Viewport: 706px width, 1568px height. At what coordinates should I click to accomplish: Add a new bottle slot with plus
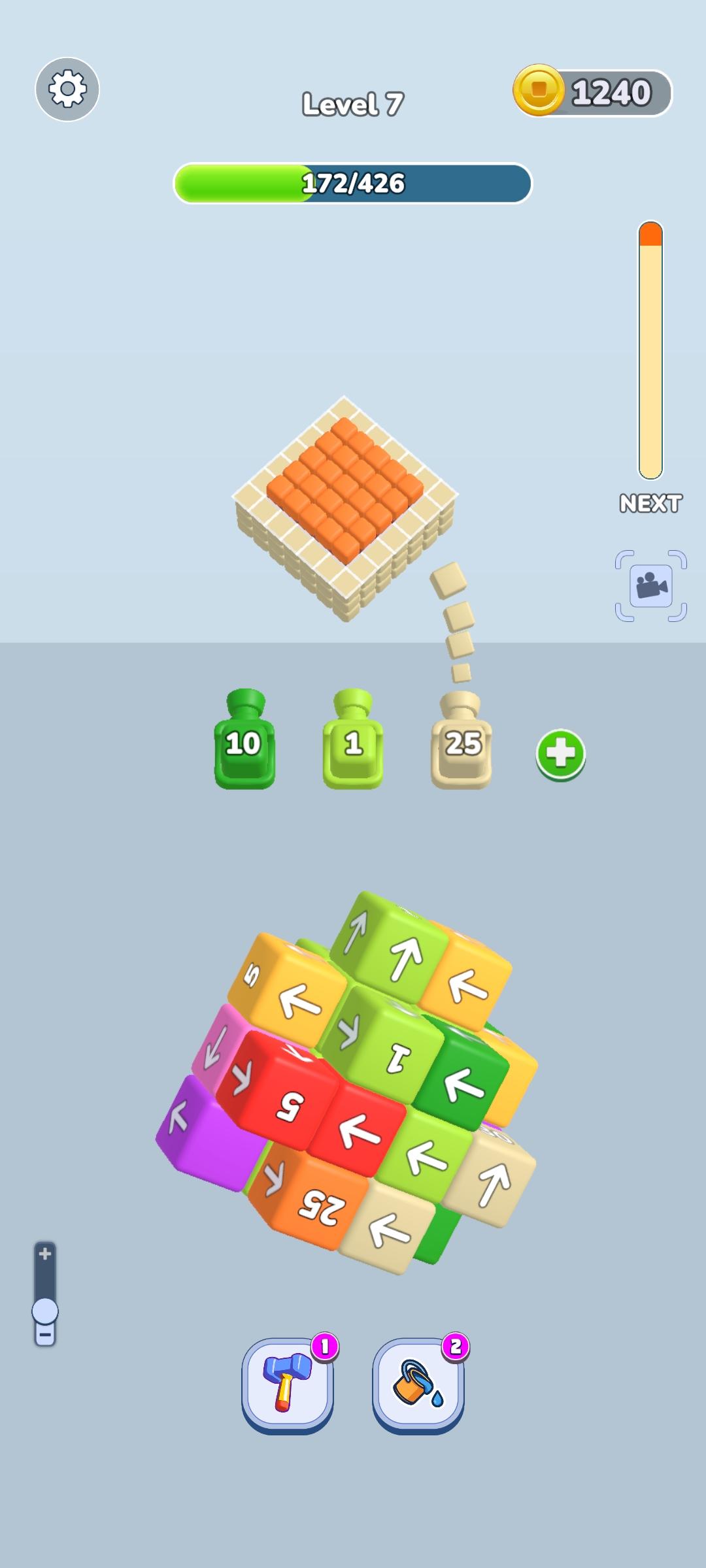(x=560, y=754)
